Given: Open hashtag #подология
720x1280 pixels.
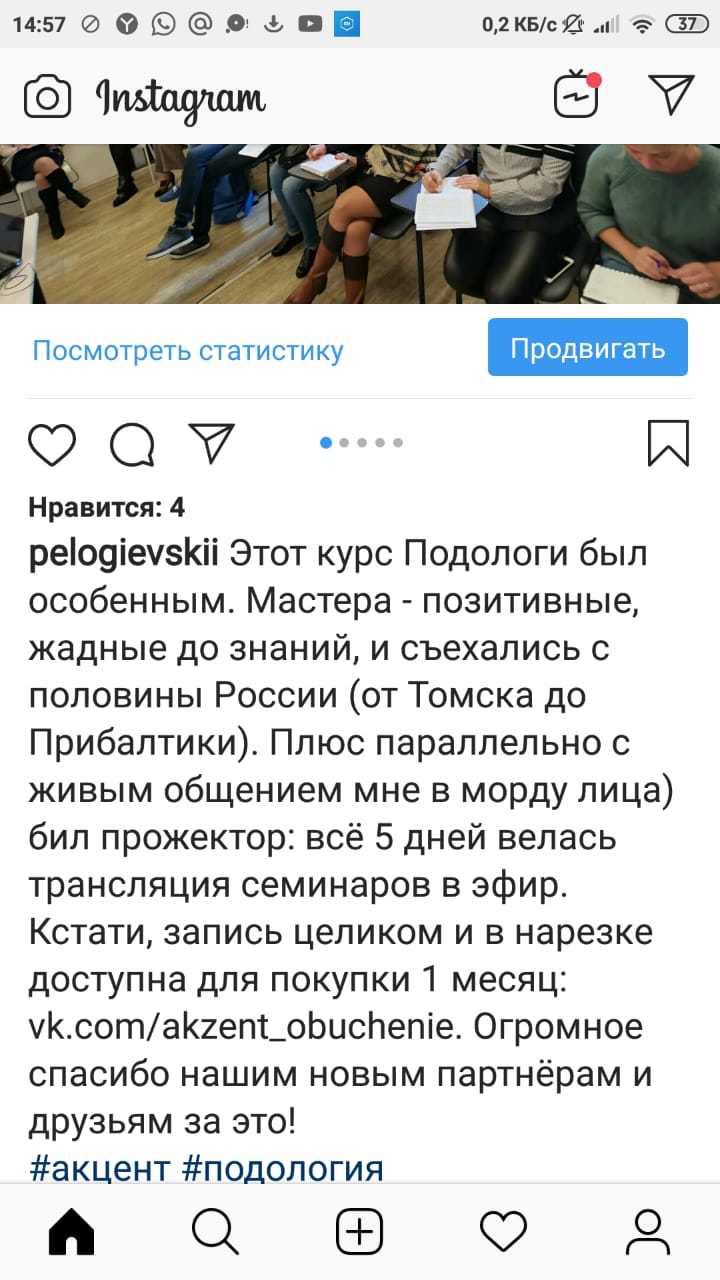Looking at the screenshot, I should coord(283,1167).
